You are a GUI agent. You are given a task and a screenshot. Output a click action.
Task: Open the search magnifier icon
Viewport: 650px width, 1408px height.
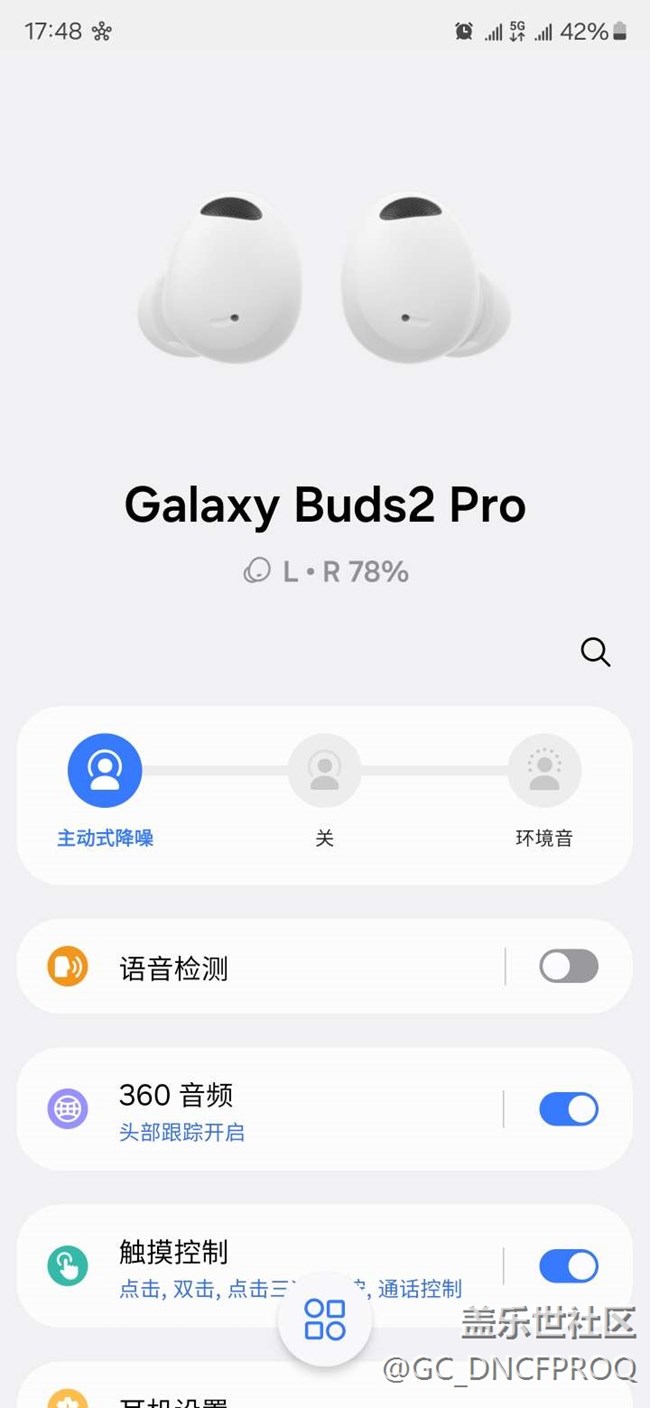(595, 653)
